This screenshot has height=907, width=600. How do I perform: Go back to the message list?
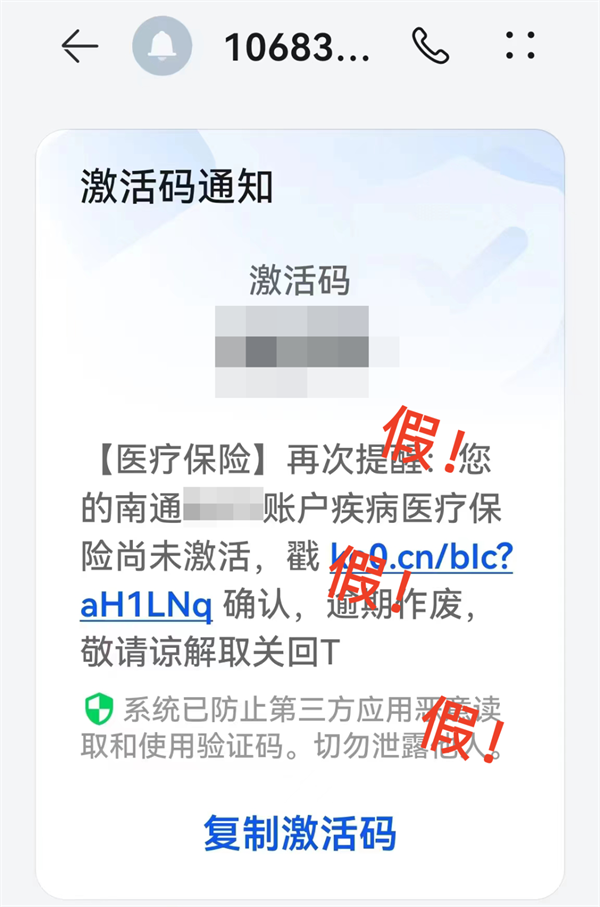pyautogui.click(x=80, y=46)
